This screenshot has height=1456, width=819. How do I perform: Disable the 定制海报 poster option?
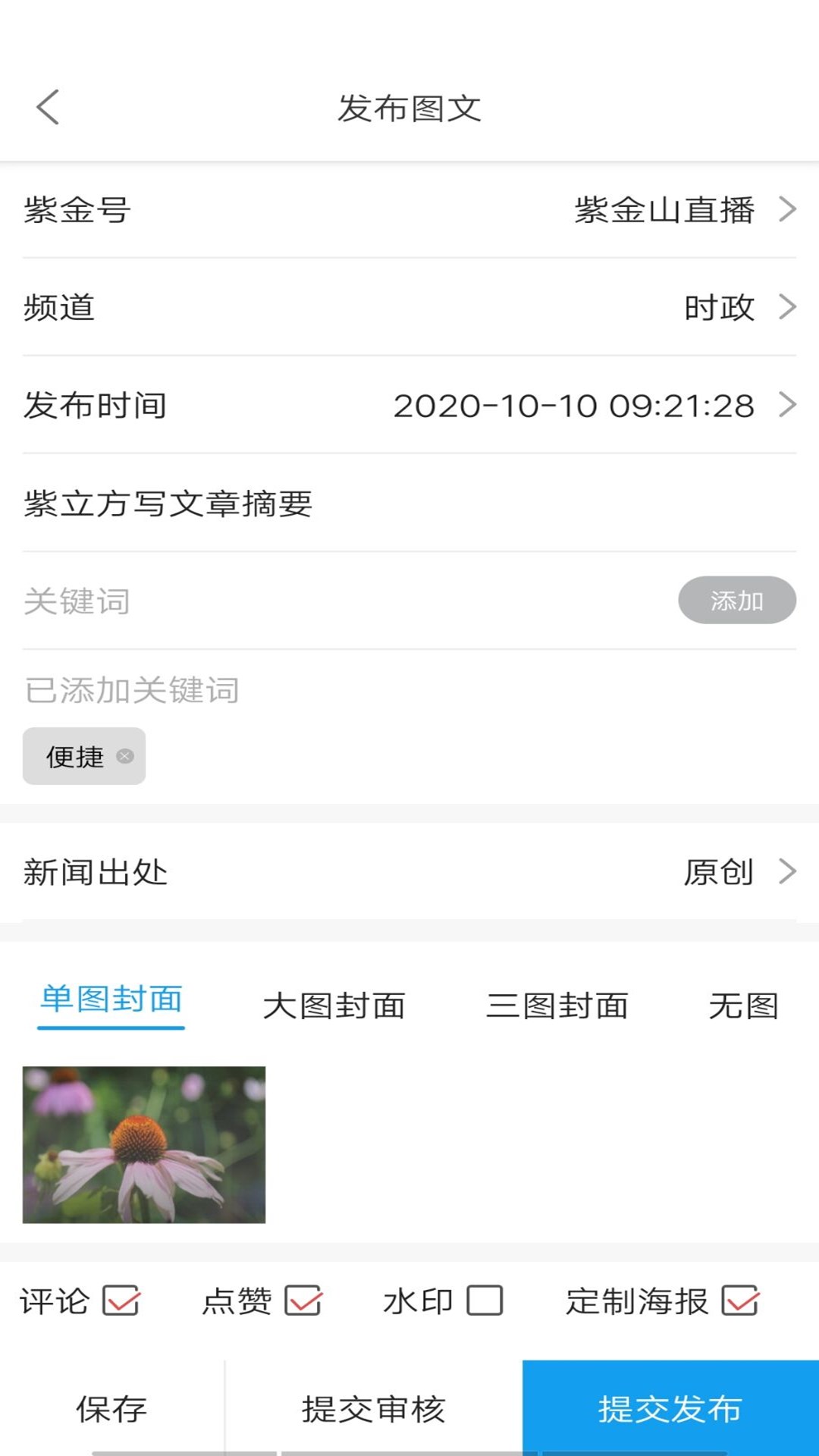[741, 1300]
